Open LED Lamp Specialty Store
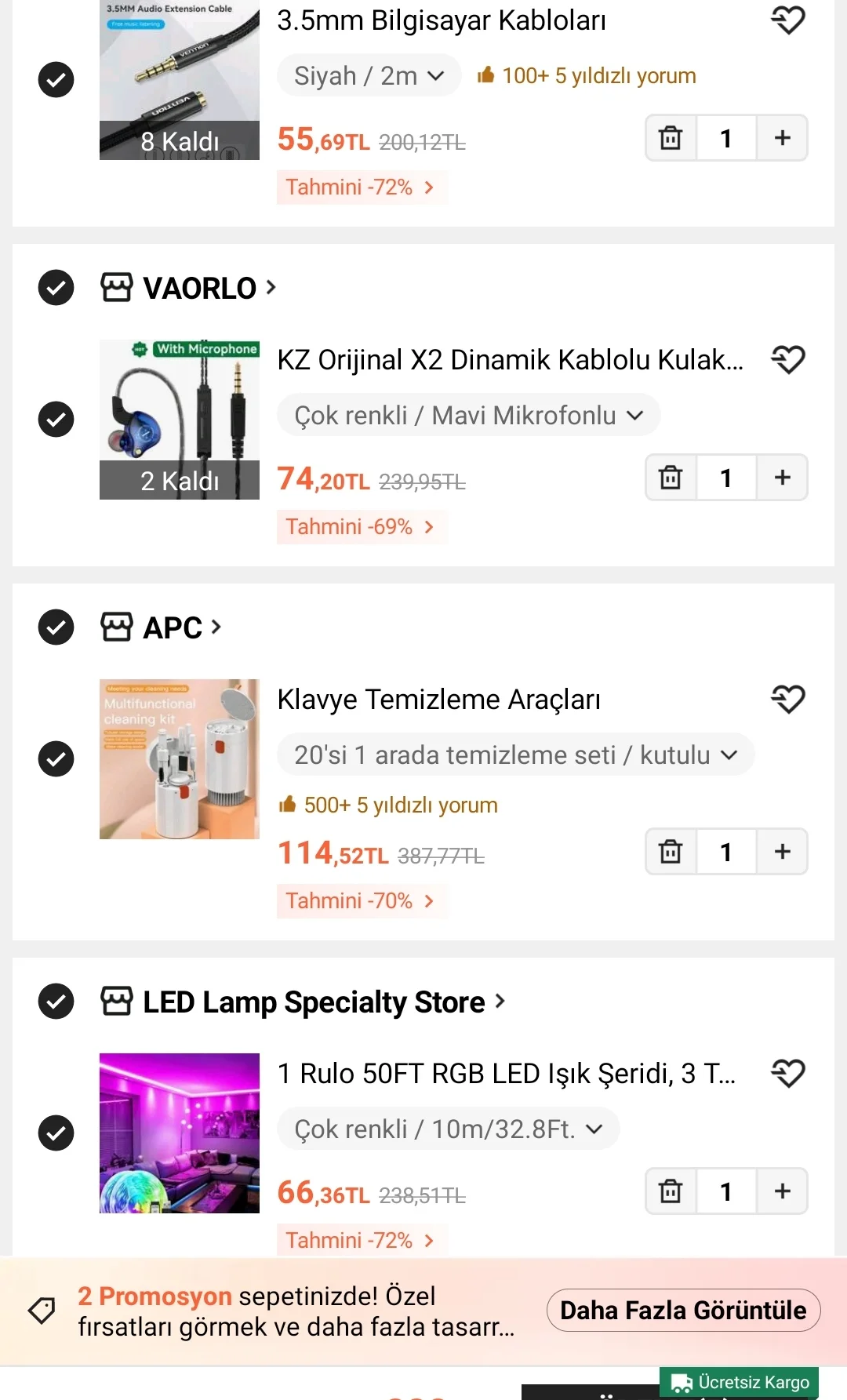This screenshot has height=1400, width=847. coord(314,1002)
